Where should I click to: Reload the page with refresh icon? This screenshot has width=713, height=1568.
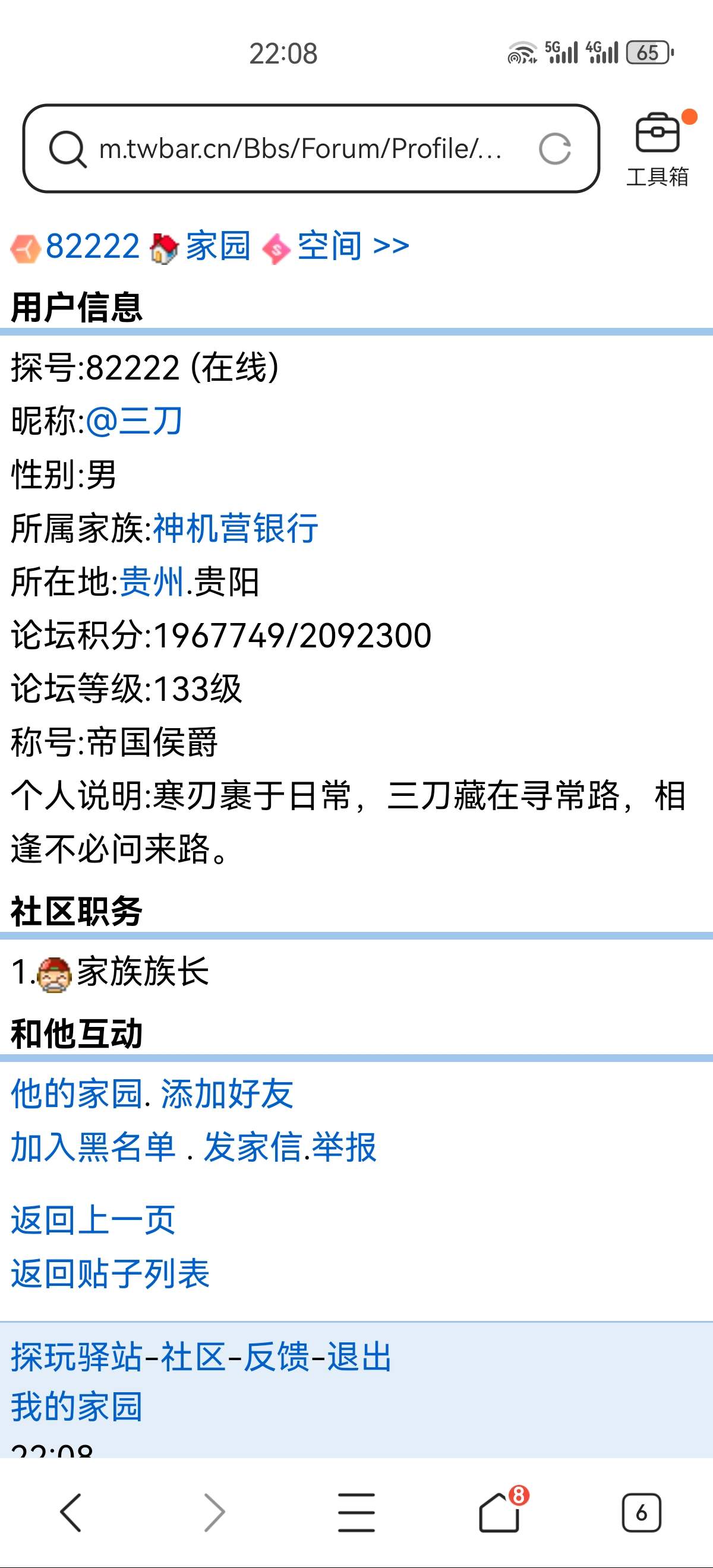pyautogui.click(x=555, y=148)
